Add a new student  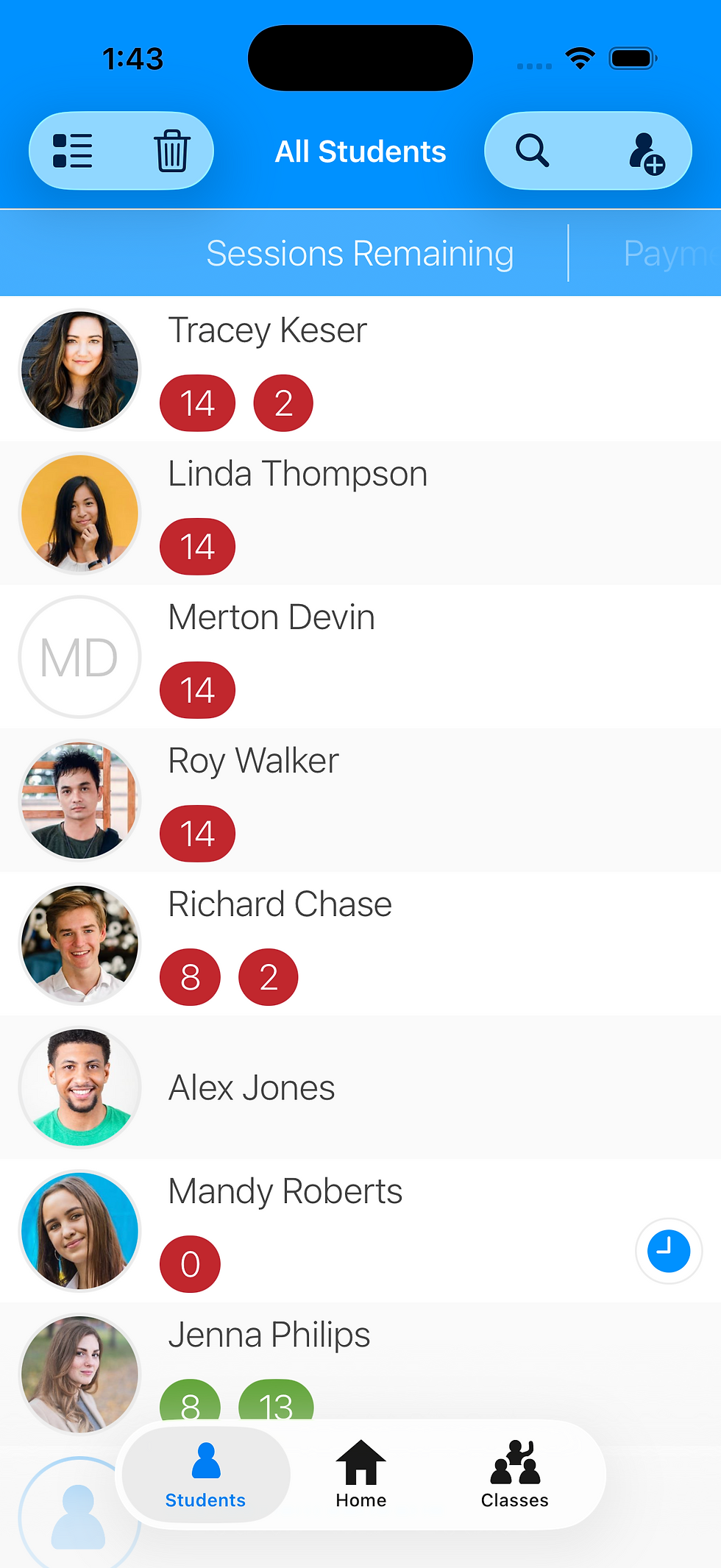point(647,152)
